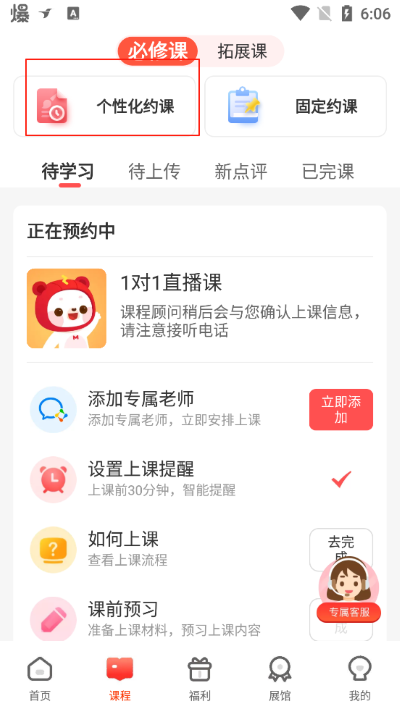This screenshot has height=712, width=400.
Task: Tap 立即添加 to add exclusive teacher
Action: pos(341,410)
